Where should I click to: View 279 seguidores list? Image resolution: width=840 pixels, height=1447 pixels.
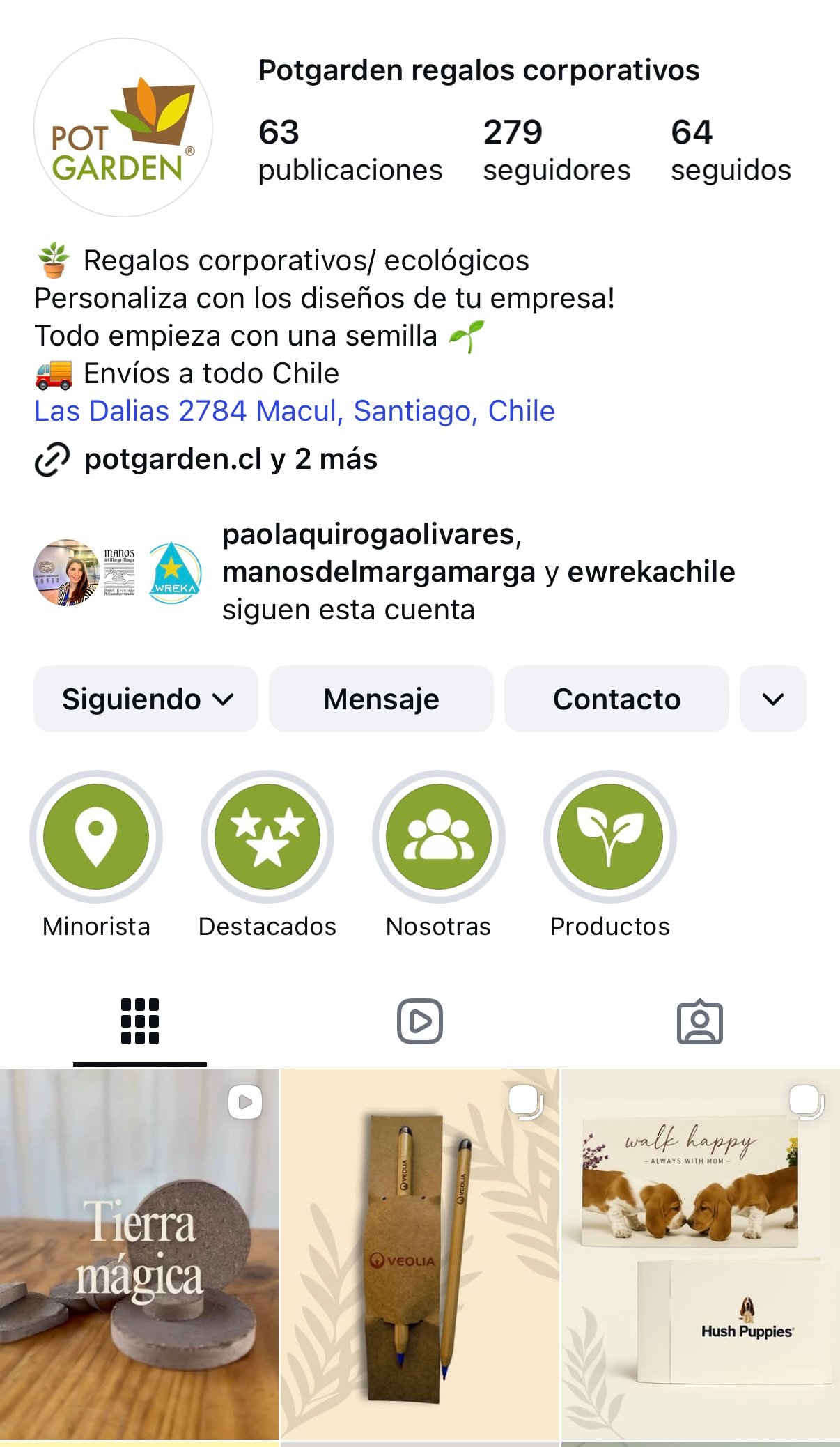click(556, 150)
